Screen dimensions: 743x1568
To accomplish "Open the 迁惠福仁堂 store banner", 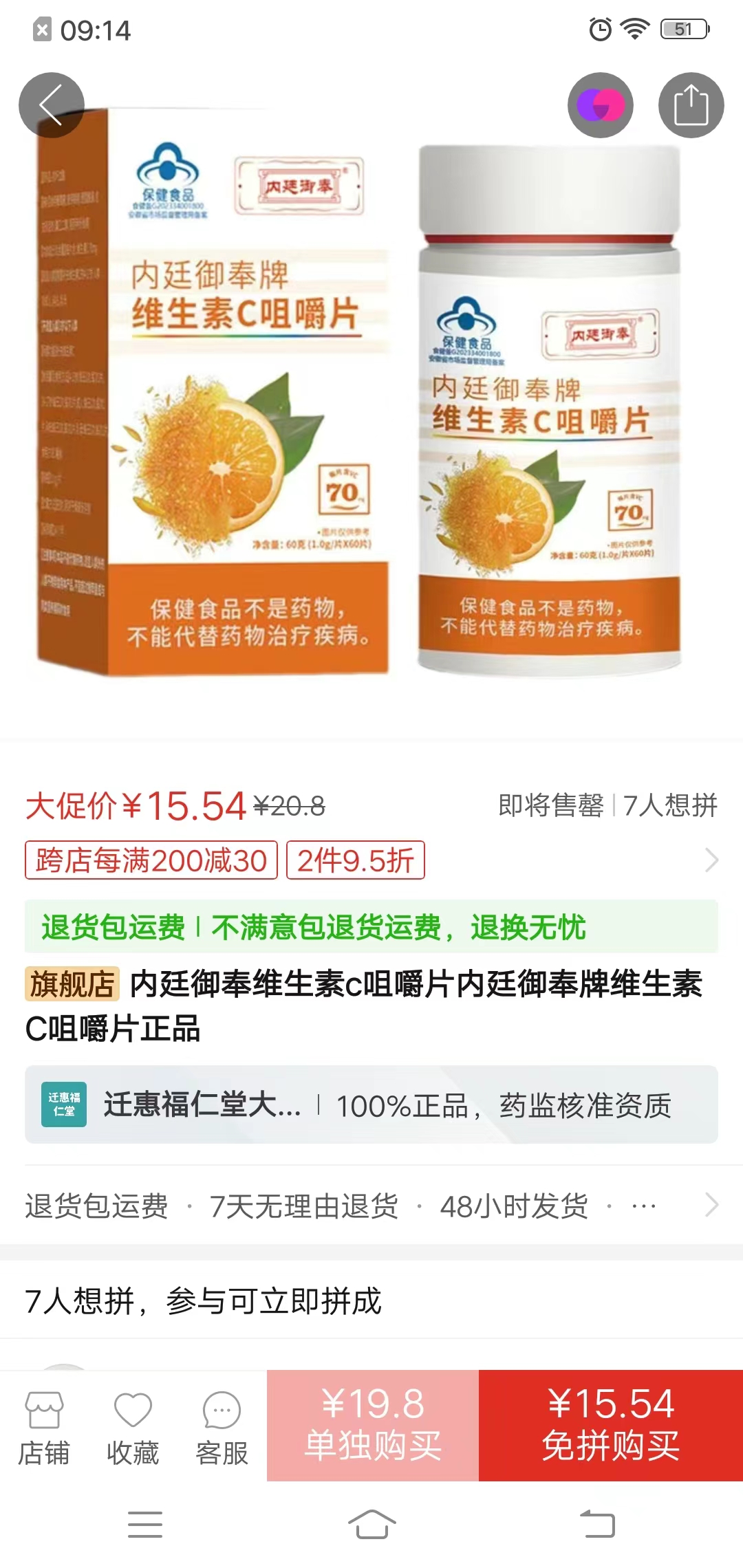I will click(371, 1105).
